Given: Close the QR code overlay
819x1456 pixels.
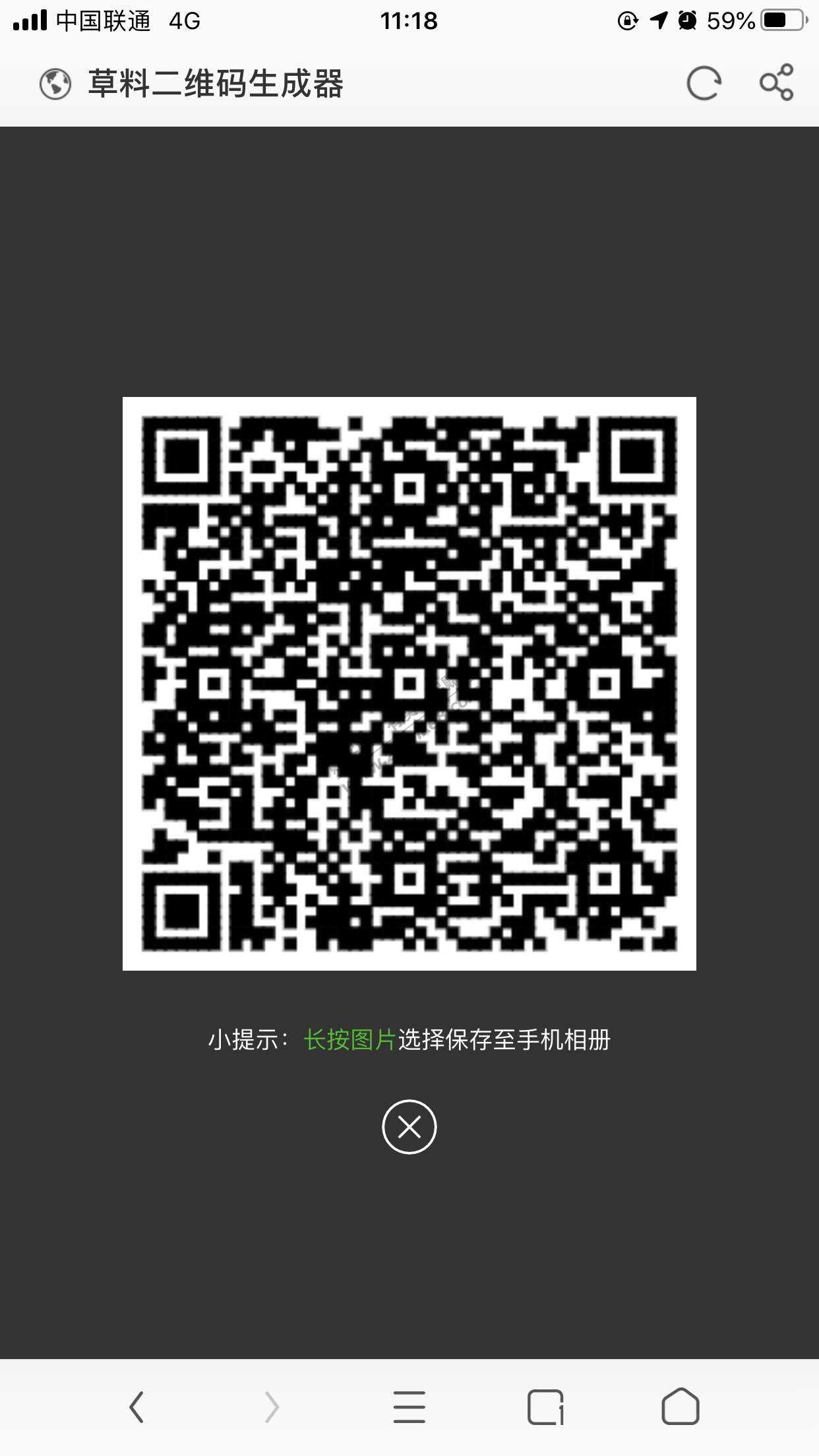Looking at the screenshot, I should point(409,1126).
